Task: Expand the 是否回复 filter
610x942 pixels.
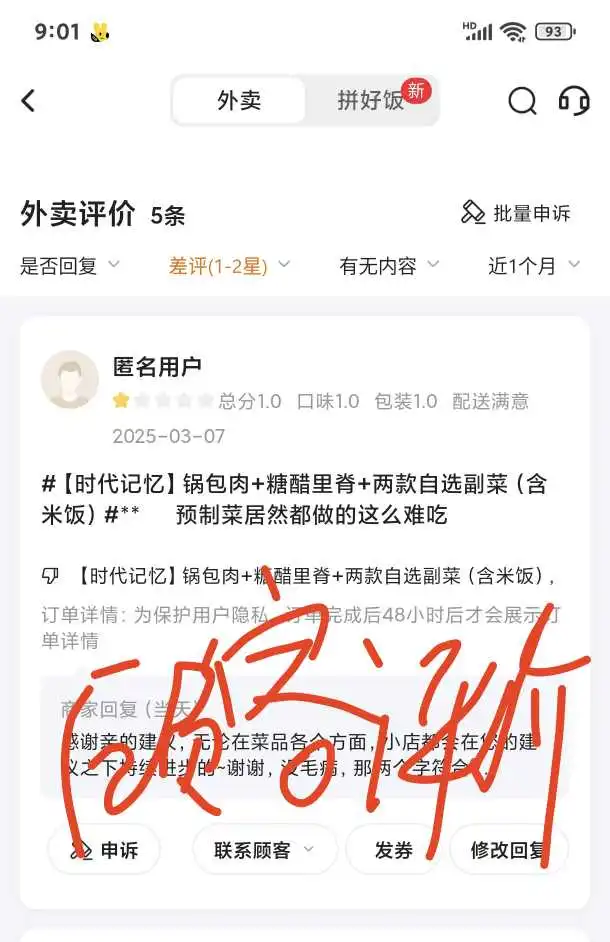Action: click(x=70, y=265)
